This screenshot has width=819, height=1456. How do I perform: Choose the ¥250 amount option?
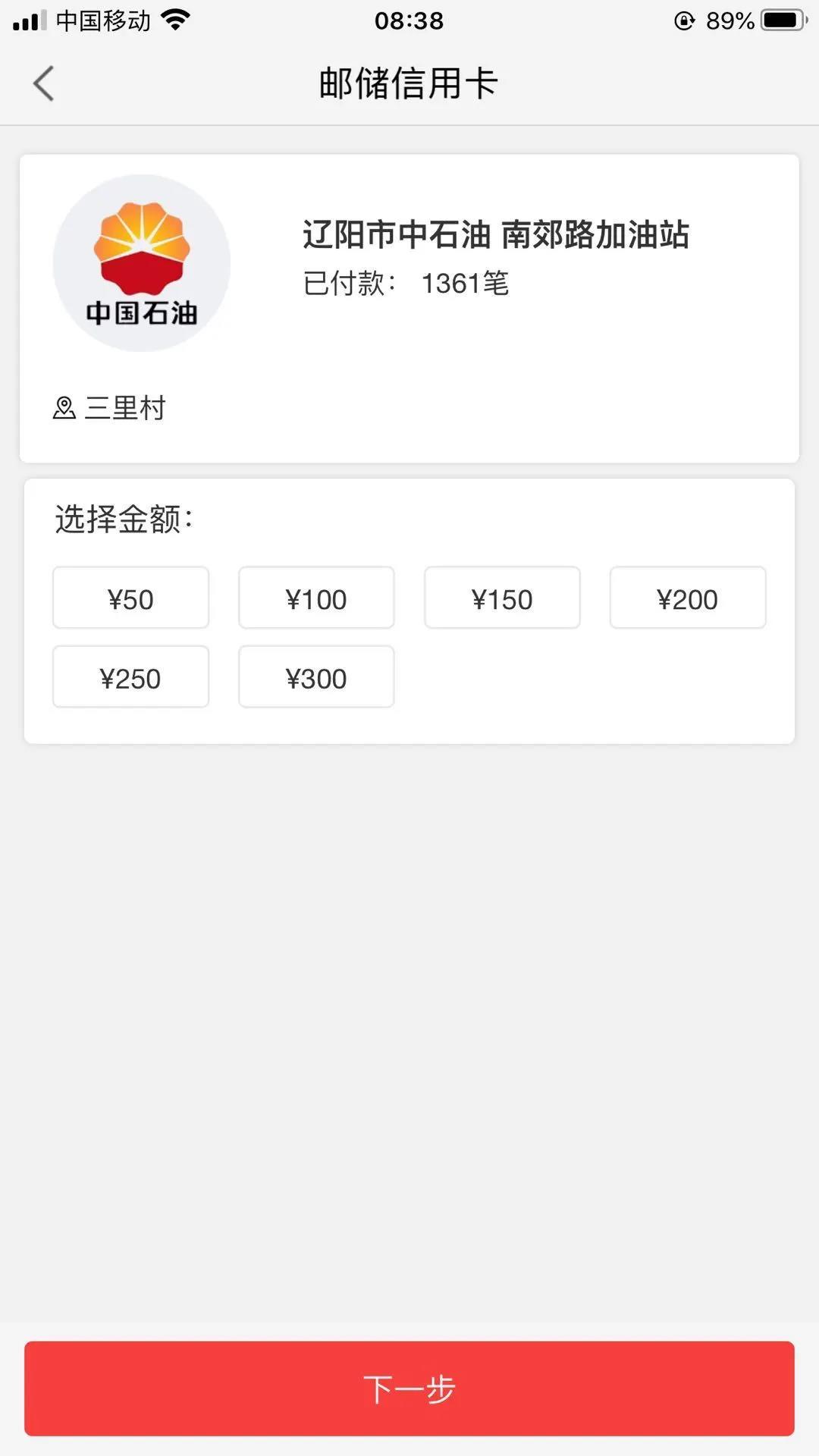tap(130, 677)
